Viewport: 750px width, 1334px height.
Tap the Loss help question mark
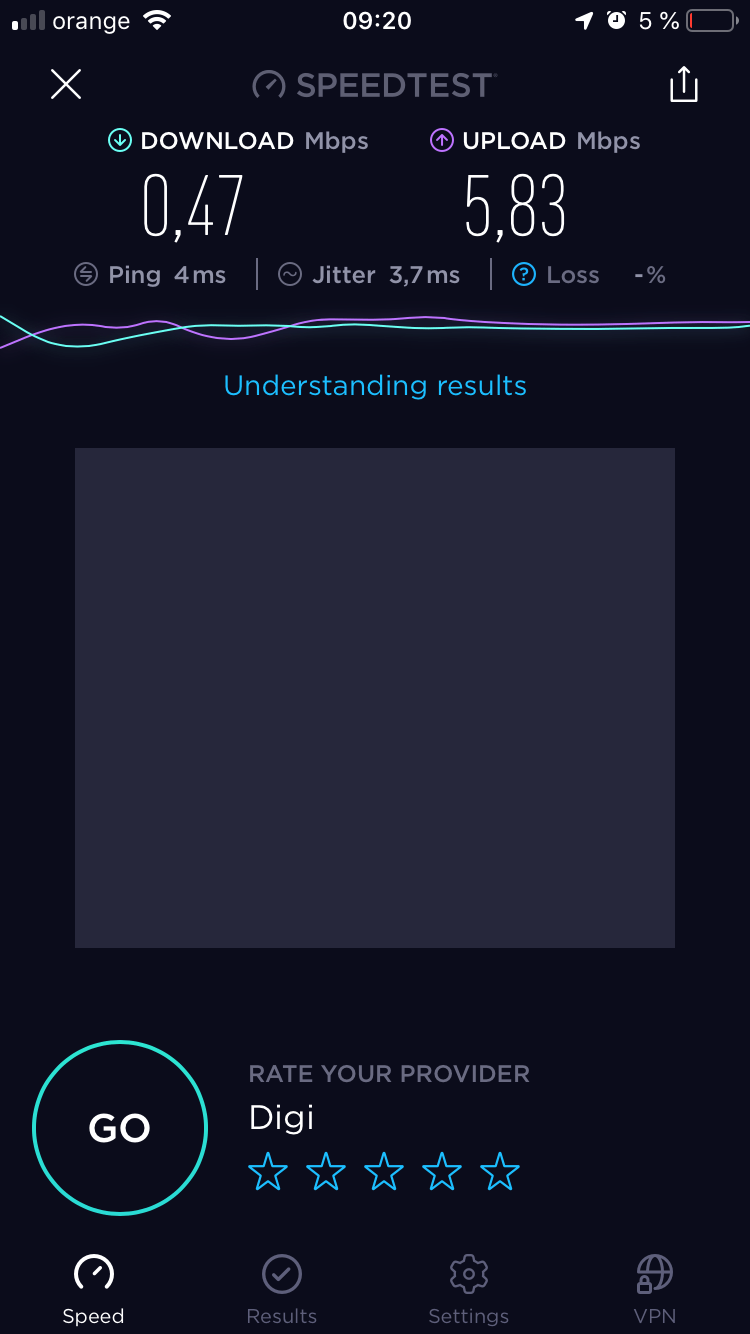point(524,275)
